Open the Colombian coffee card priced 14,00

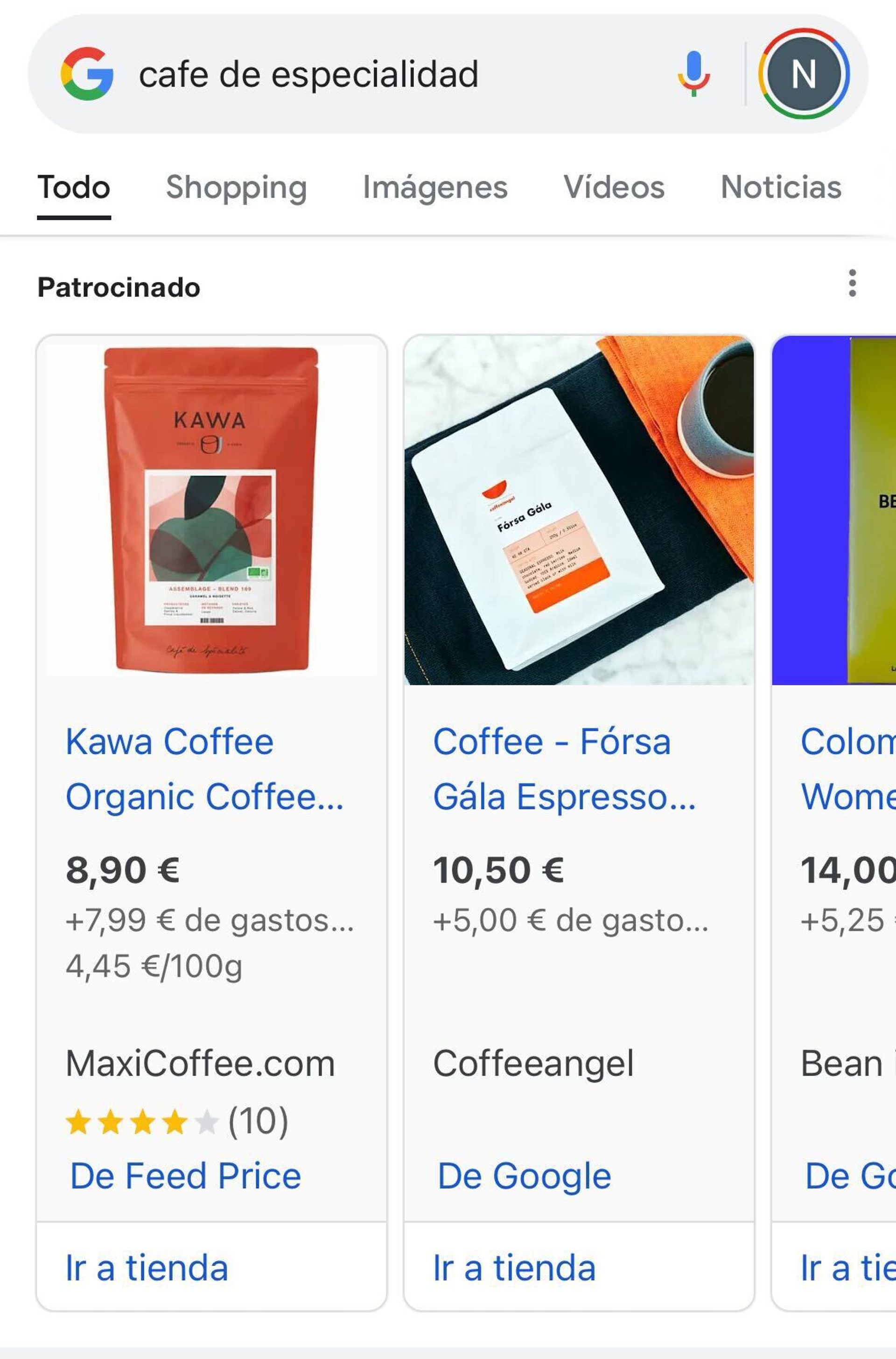coord(846,768)
